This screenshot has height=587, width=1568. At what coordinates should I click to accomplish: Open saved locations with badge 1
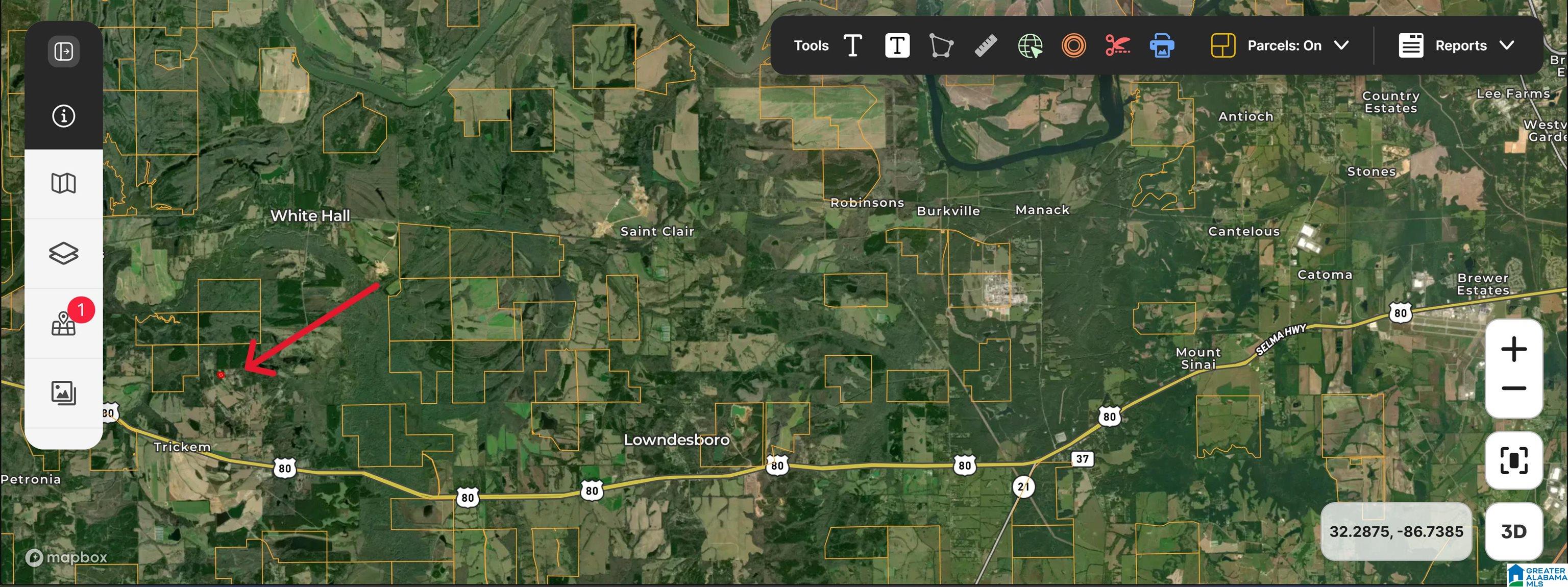pos(63,323)
